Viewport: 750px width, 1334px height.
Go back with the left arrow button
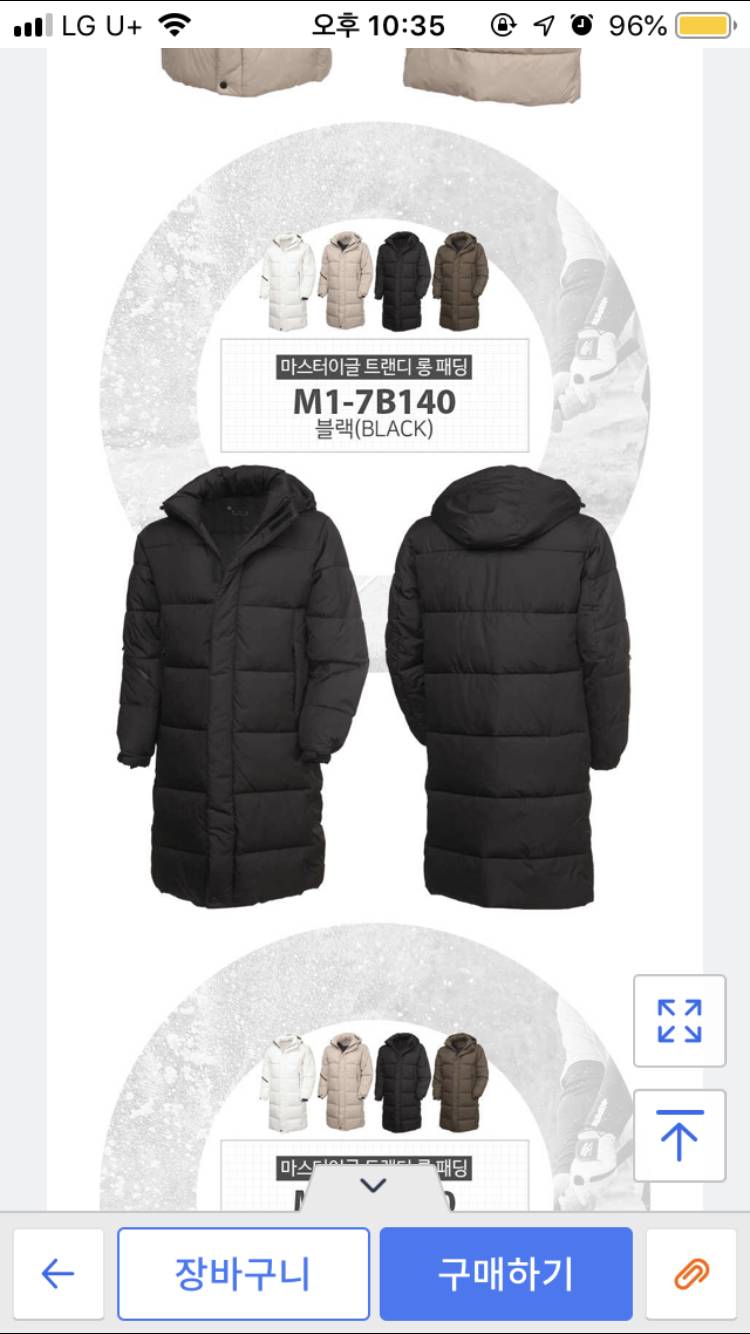click(x=58, y=1274)
